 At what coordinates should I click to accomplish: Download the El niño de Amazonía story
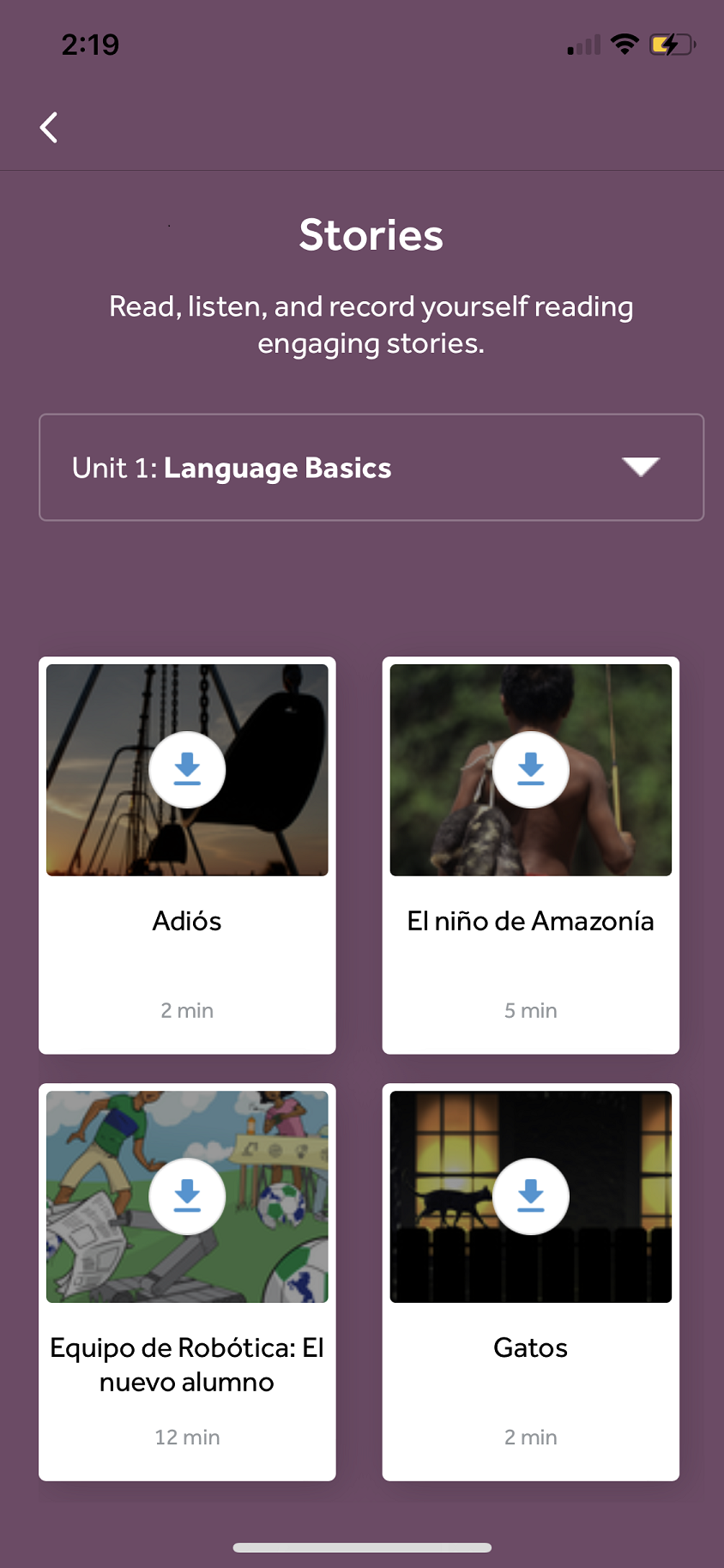point(530,769)
